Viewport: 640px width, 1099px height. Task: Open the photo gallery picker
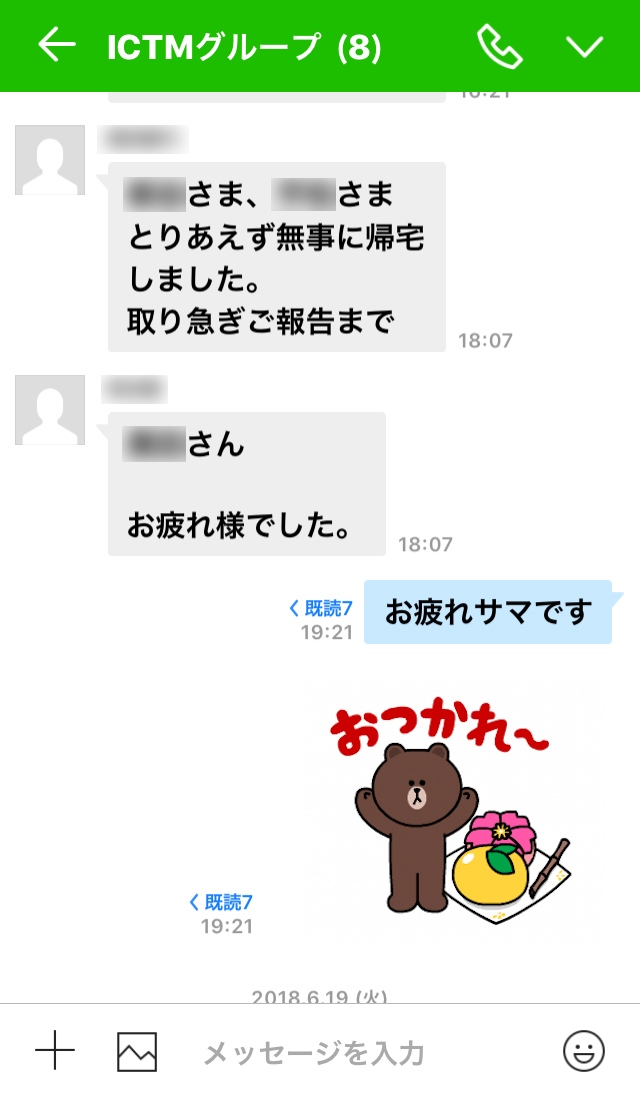coord(137,1051)
